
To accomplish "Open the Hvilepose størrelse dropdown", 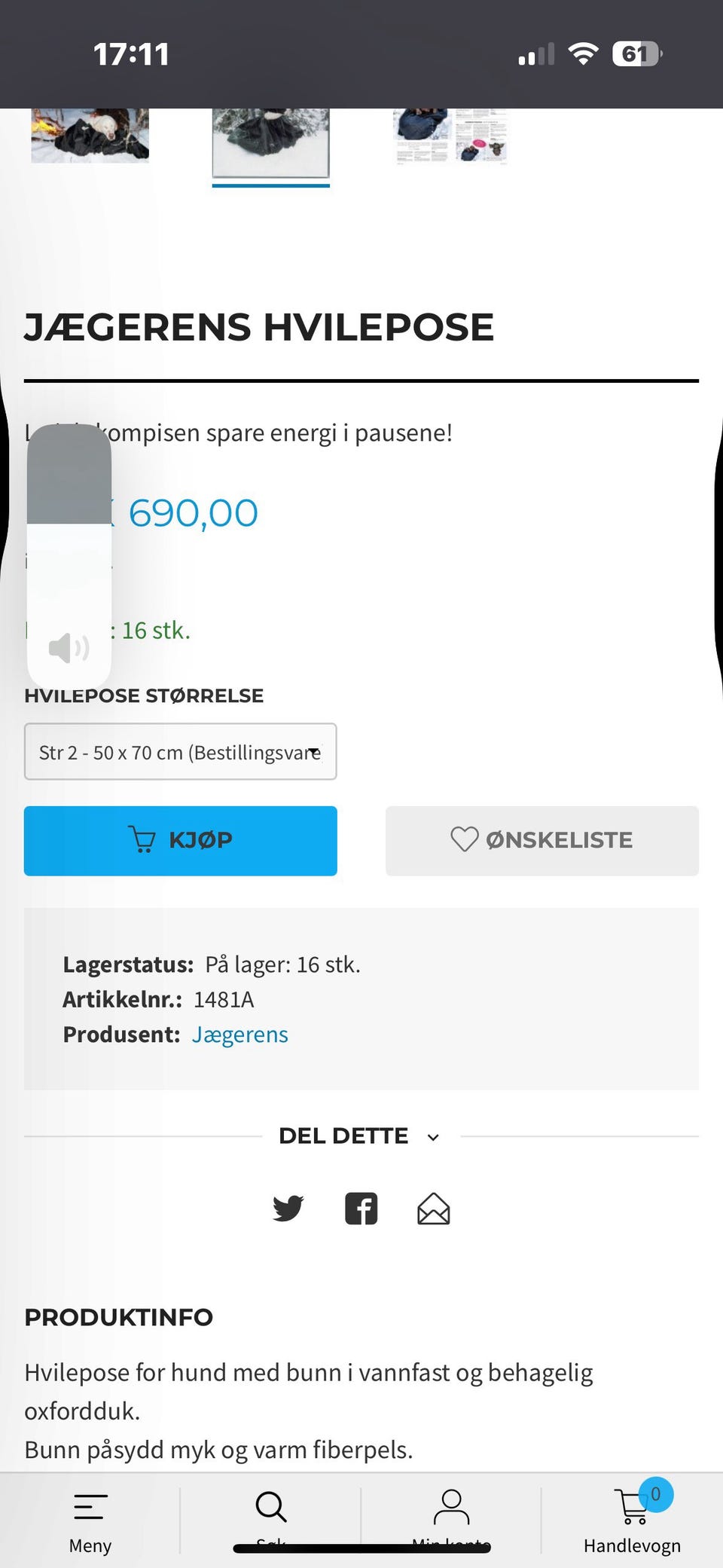I will [x=180, y=751].
